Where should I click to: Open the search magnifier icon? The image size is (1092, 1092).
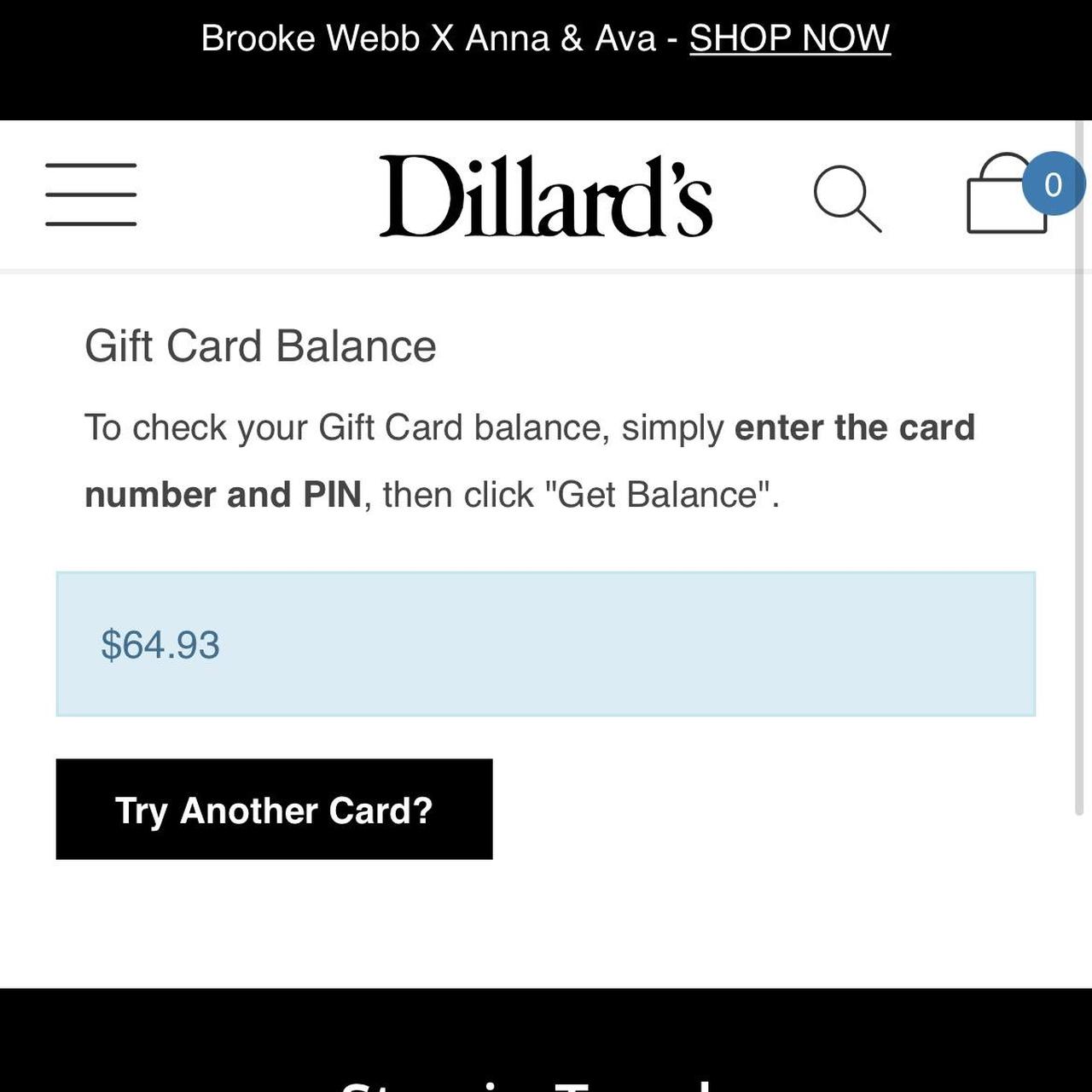coord(845,198)
